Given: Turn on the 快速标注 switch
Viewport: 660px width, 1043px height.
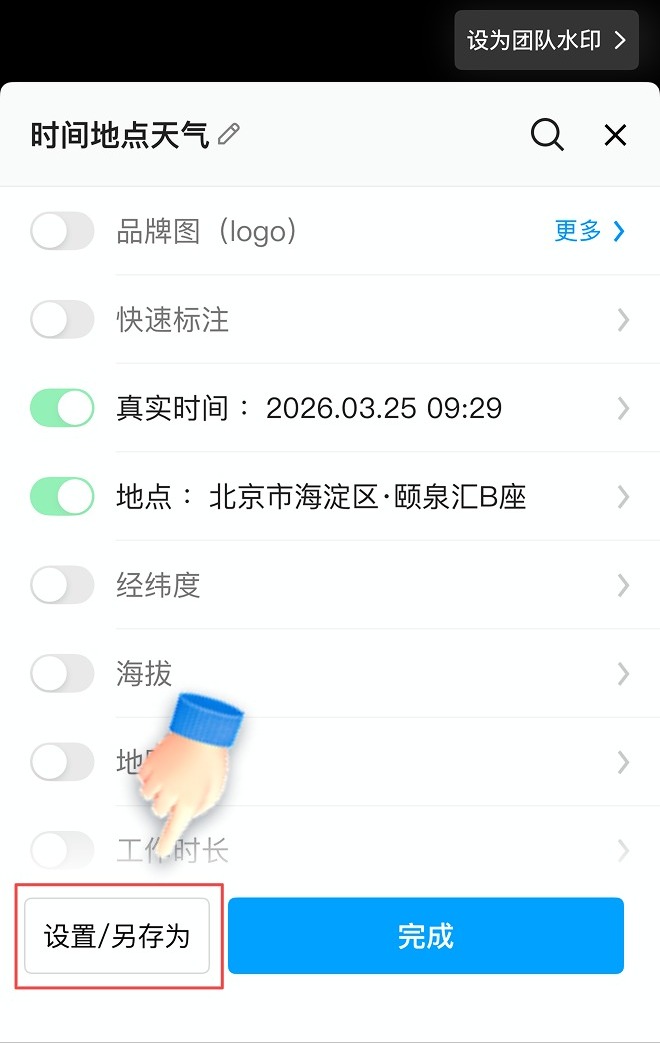Looking at the screenshot, I should point(62,319).
